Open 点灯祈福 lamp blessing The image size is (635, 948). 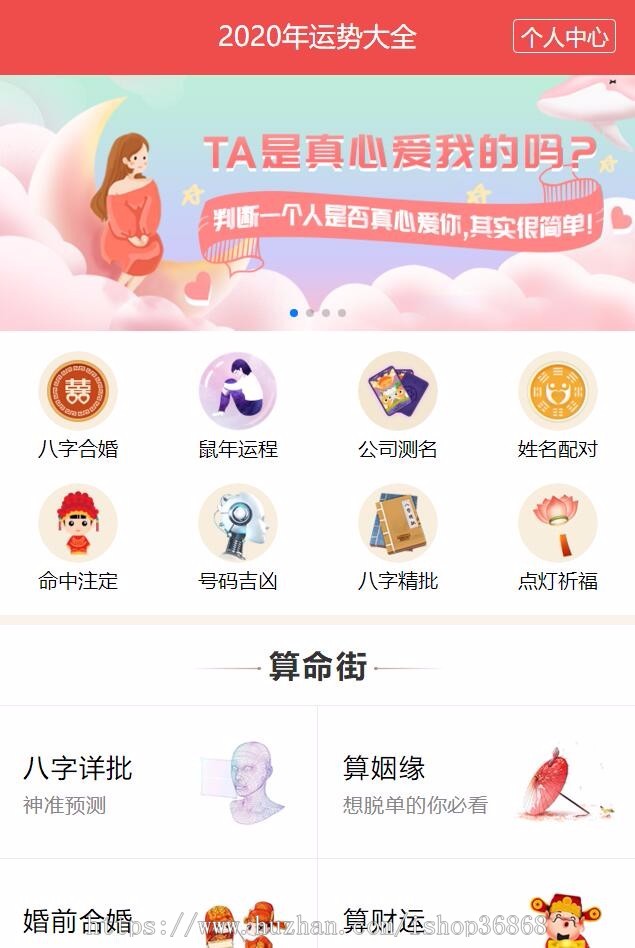(x=558, y=538)
